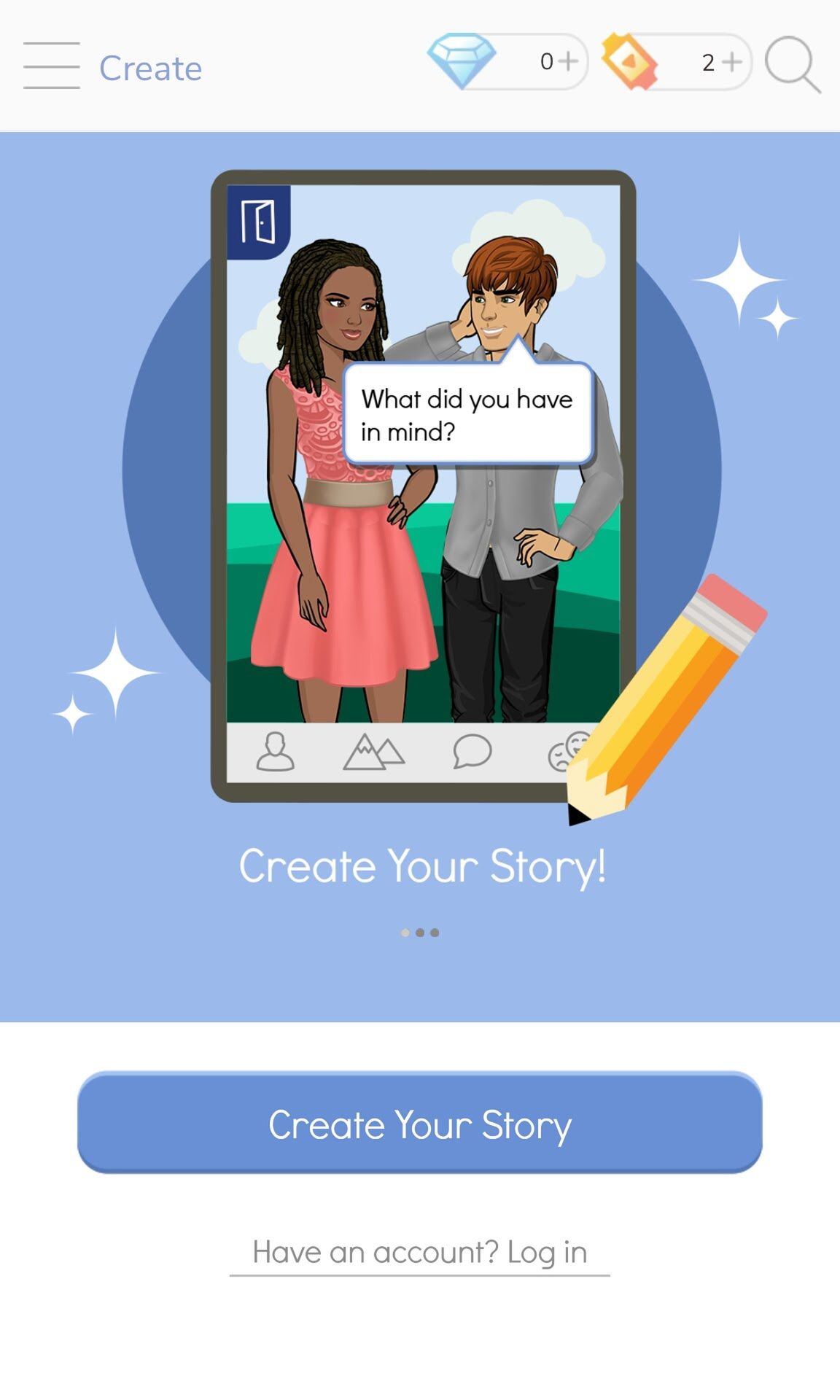Open the 'Have an account? Log in' link
The width and height of the screenshot is (840, 1400).
(420, 1252)
